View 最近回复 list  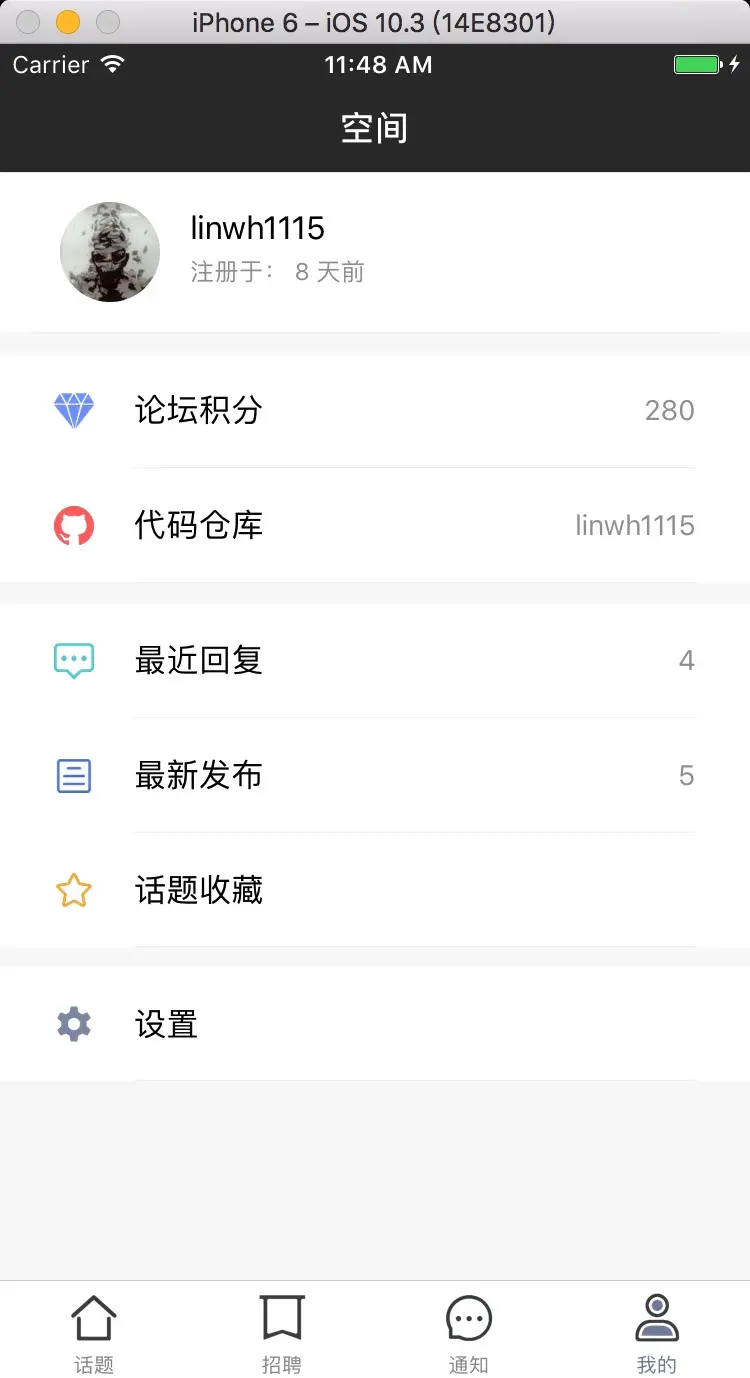(x=374, y=660)
